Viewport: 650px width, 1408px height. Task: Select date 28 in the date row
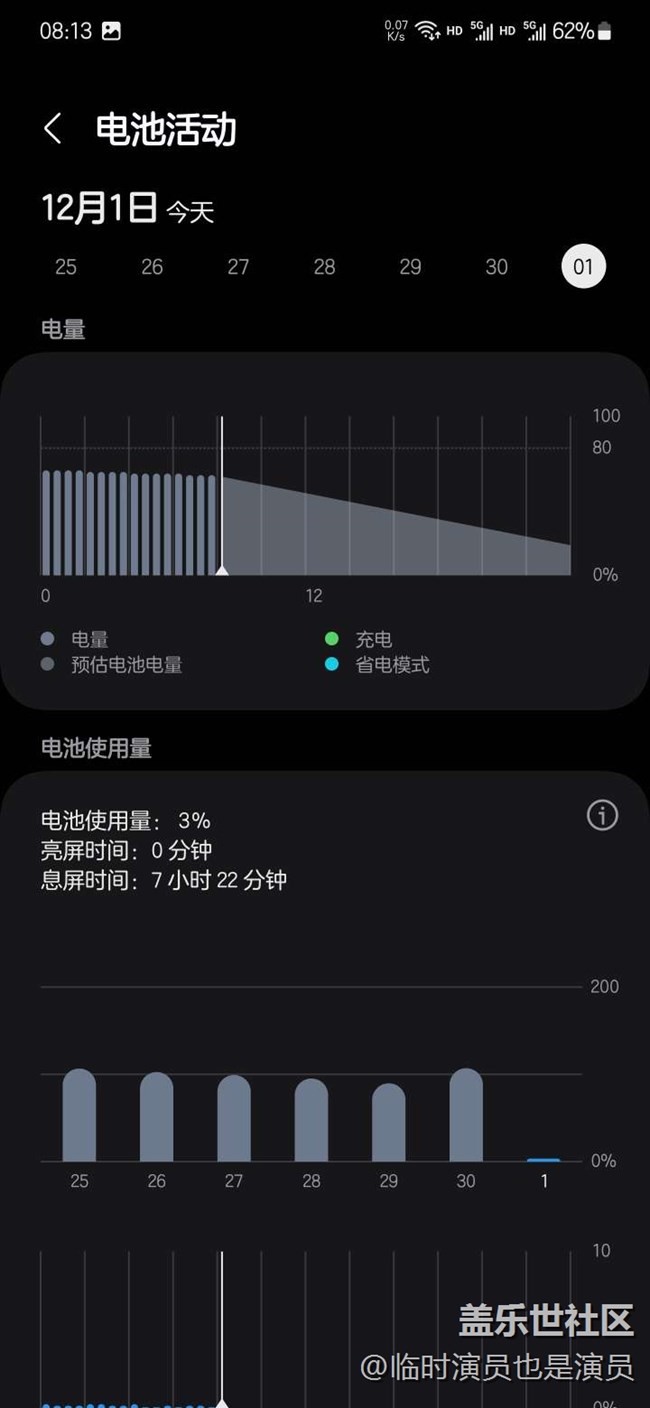coord(324,267)
